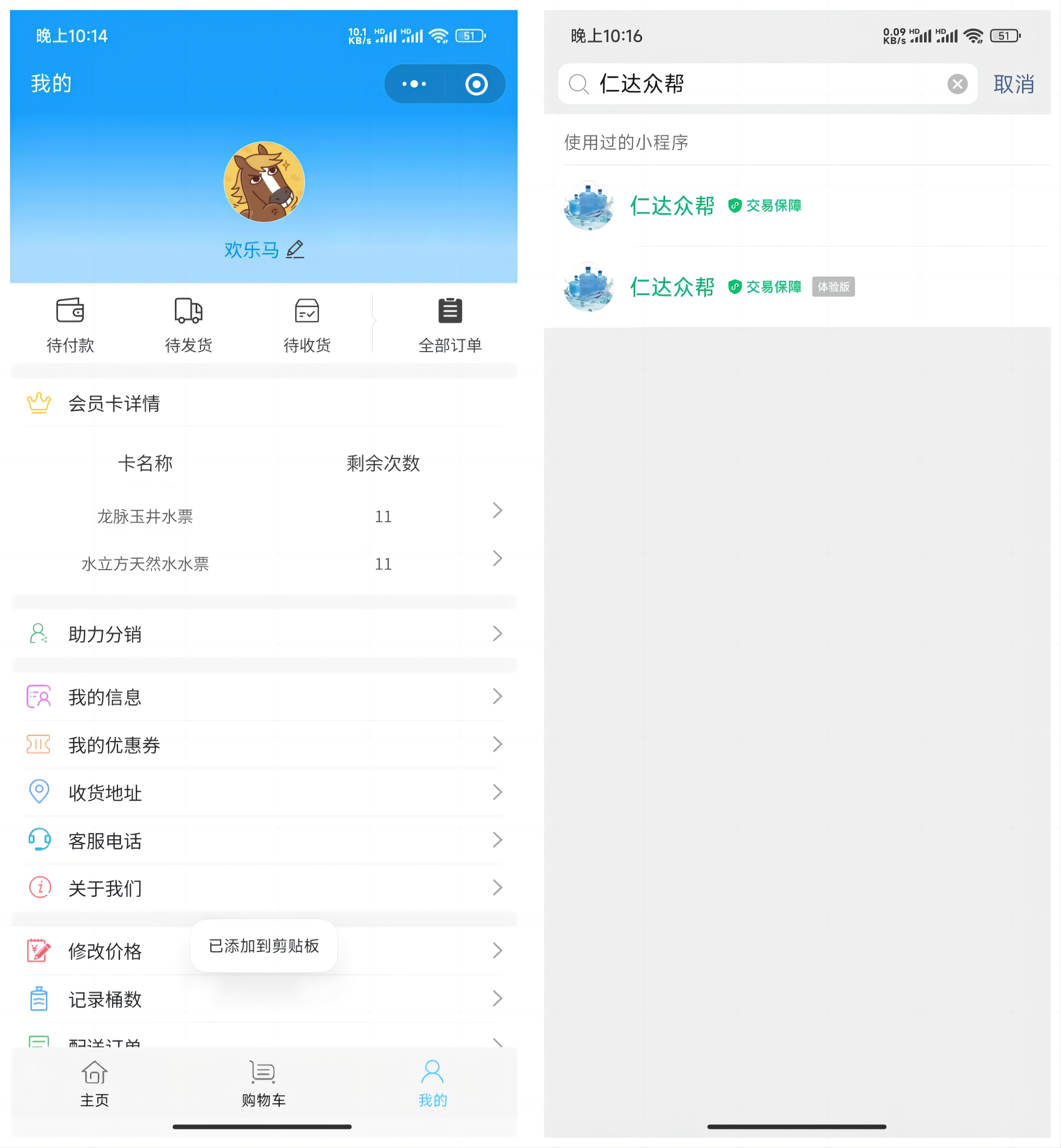Close the mini program via circle icon
The image size is (1061, 1148).
pyautogui.click(x=476, y=84)
